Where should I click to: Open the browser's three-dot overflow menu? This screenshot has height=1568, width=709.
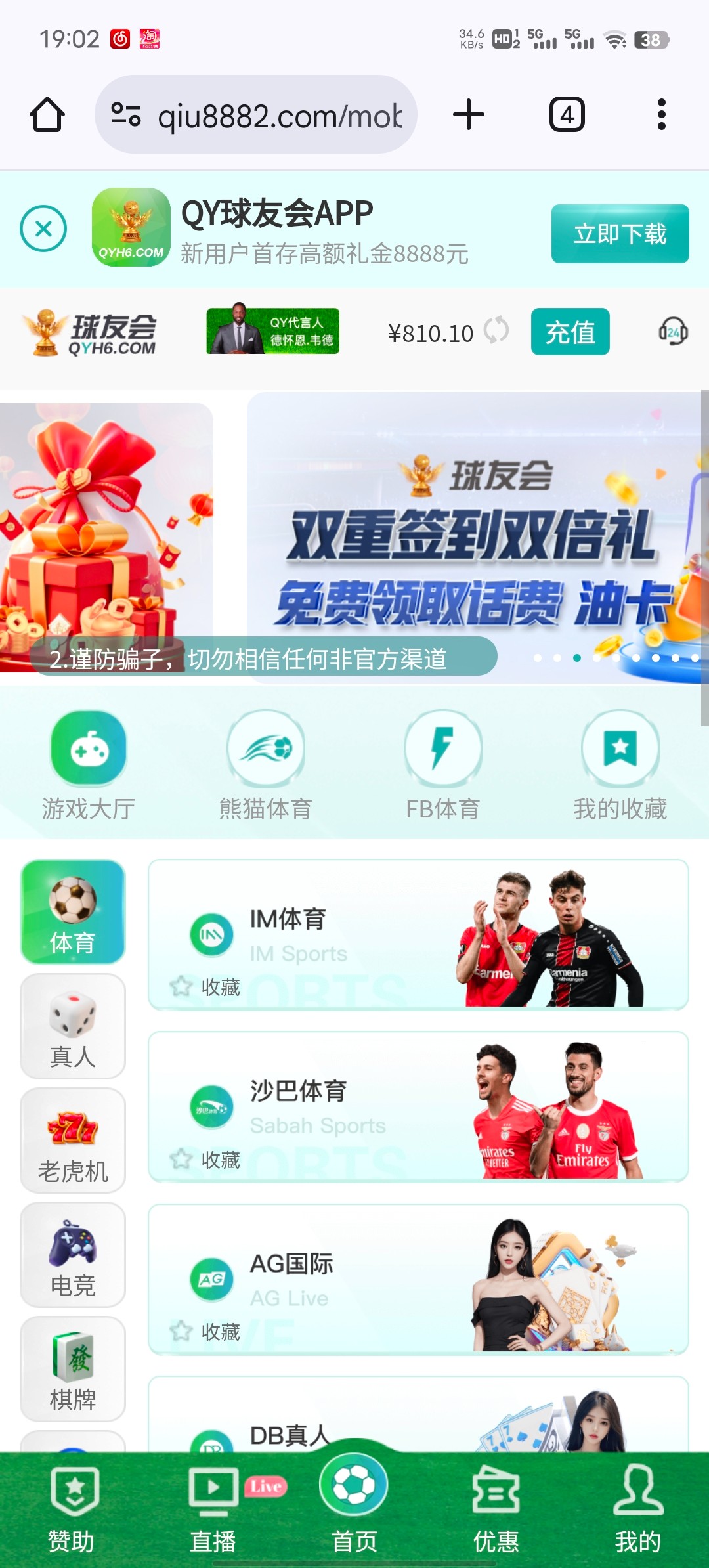coord(661,115)
